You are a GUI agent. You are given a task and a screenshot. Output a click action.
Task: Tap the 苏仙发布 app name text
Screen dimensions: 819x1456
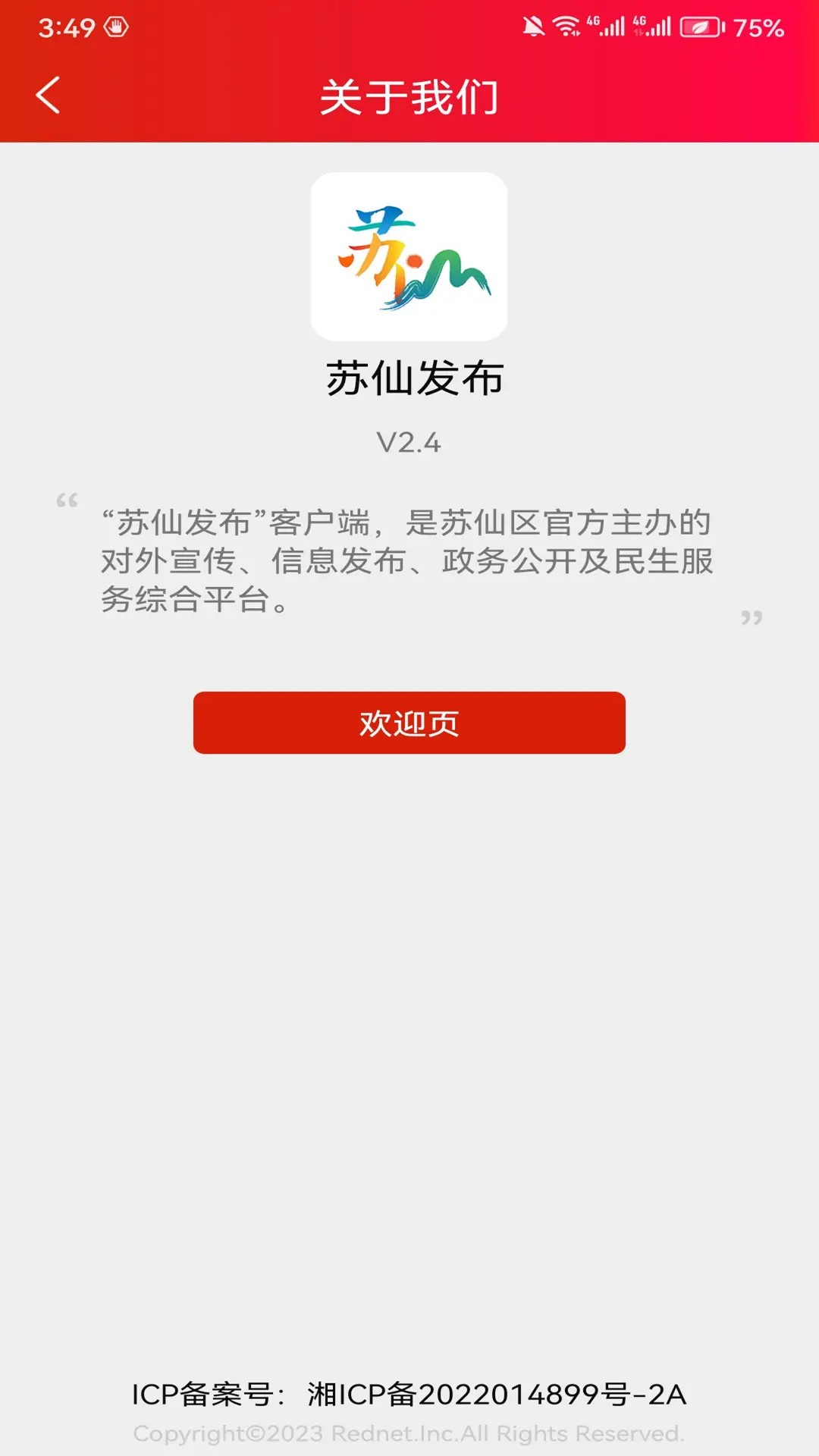[x=409, y=376]
